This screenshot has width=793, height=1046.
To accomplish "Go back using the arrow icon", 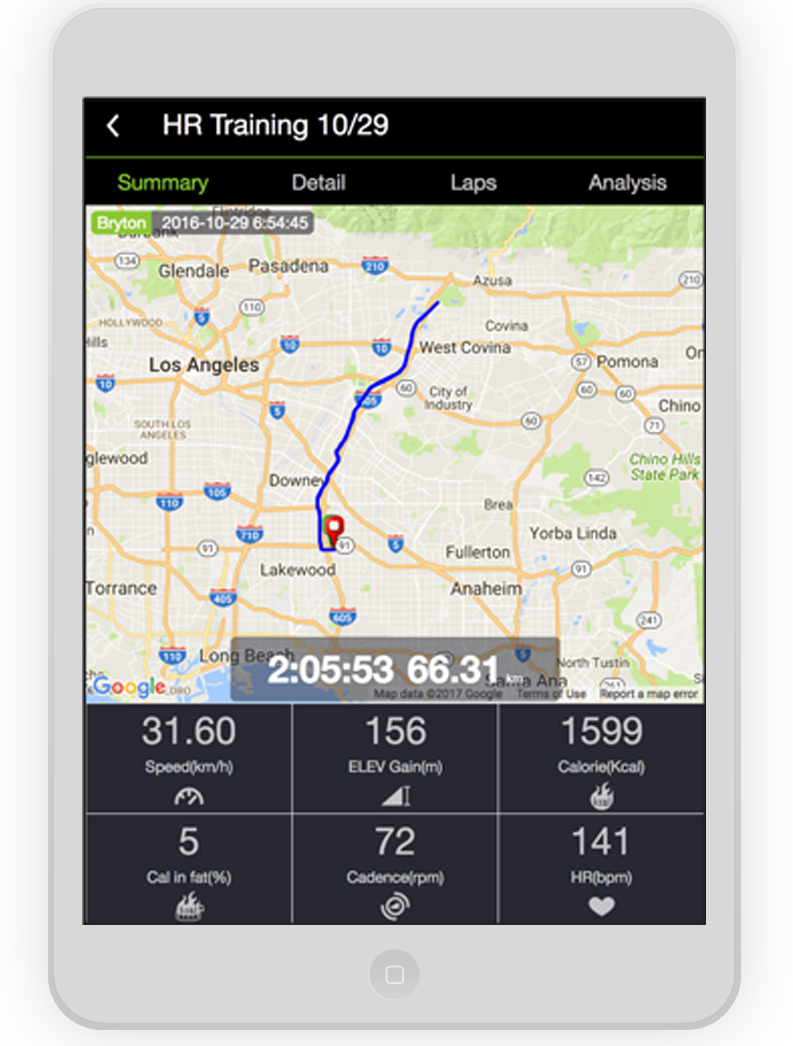I will point(113,126).
